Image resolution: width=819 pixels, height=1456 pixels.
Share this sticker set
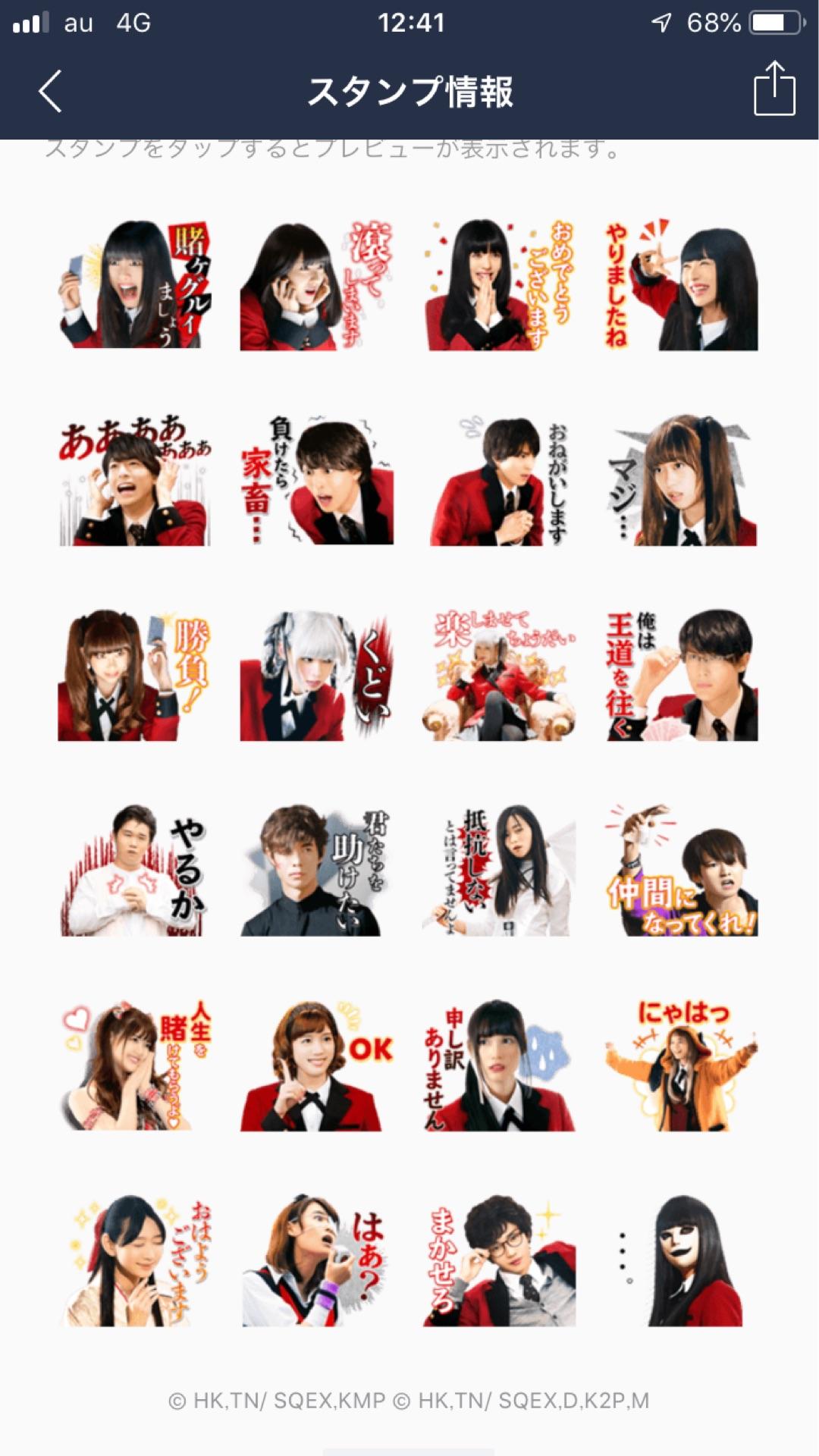point(773,90)
